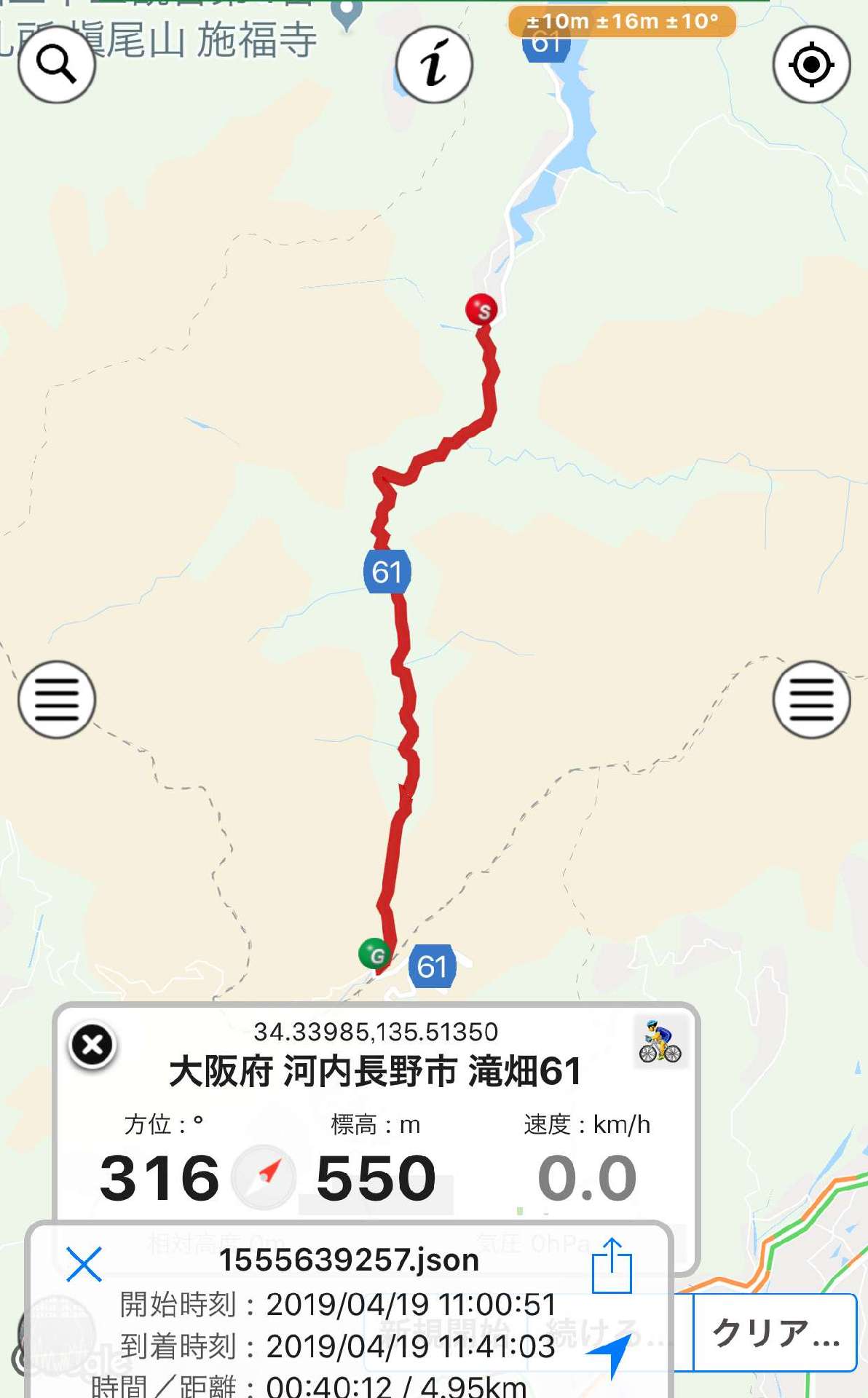Tap the compass heading dial
The image size is (868, 1398).
(x=264, y=1177)
